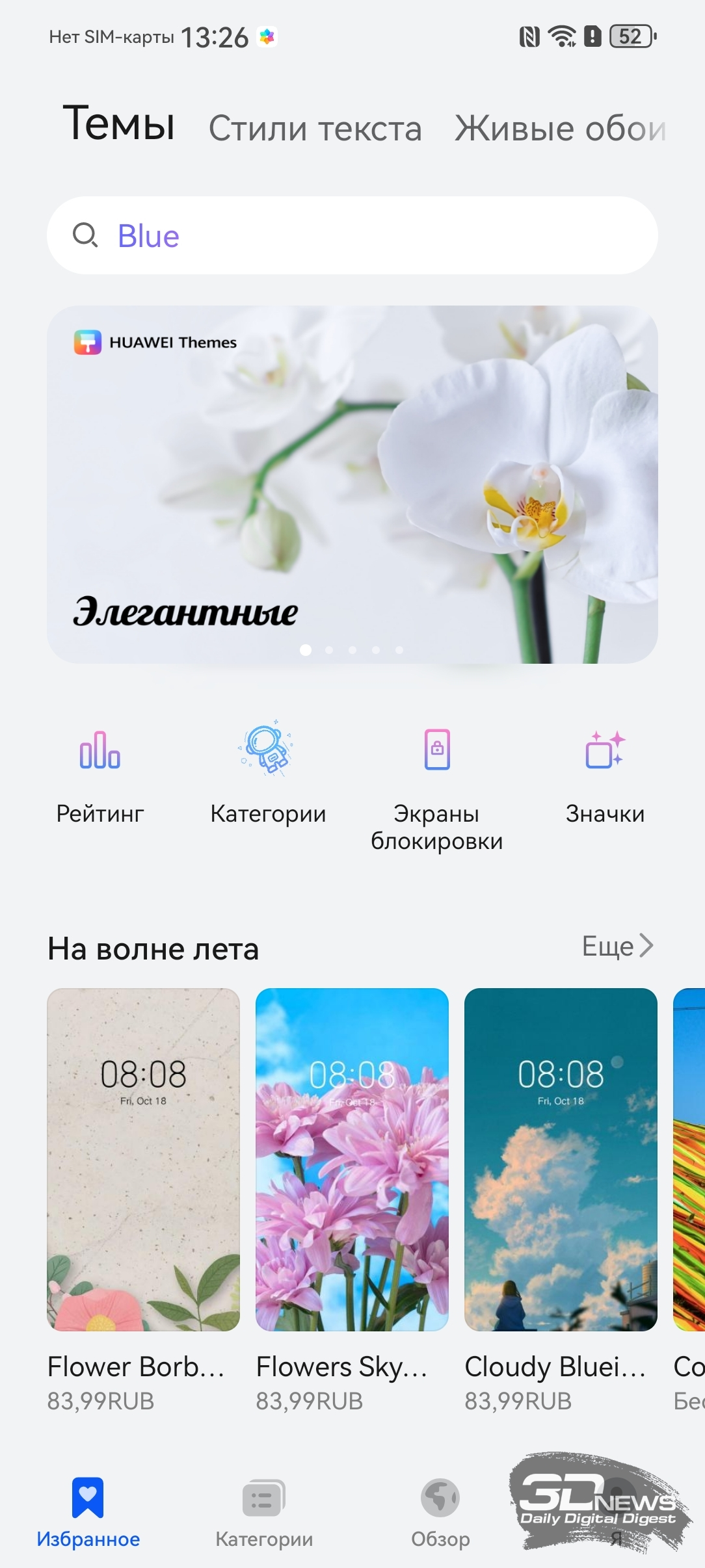Switch to the Стили текста tab
Screen dimensions: 705x1568
315,128
